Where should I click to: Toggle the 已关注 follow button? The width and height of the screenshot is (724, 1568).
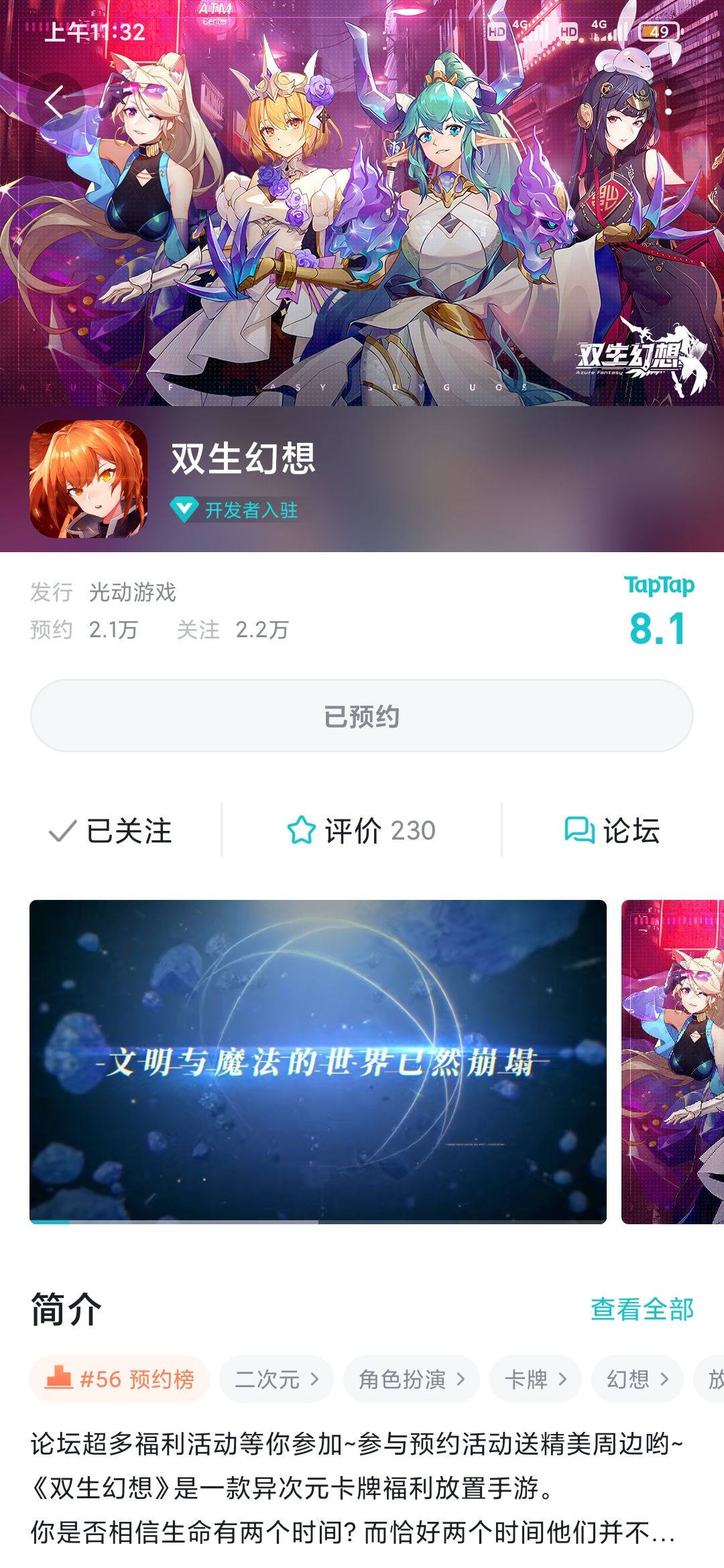[x=111, y=831]
